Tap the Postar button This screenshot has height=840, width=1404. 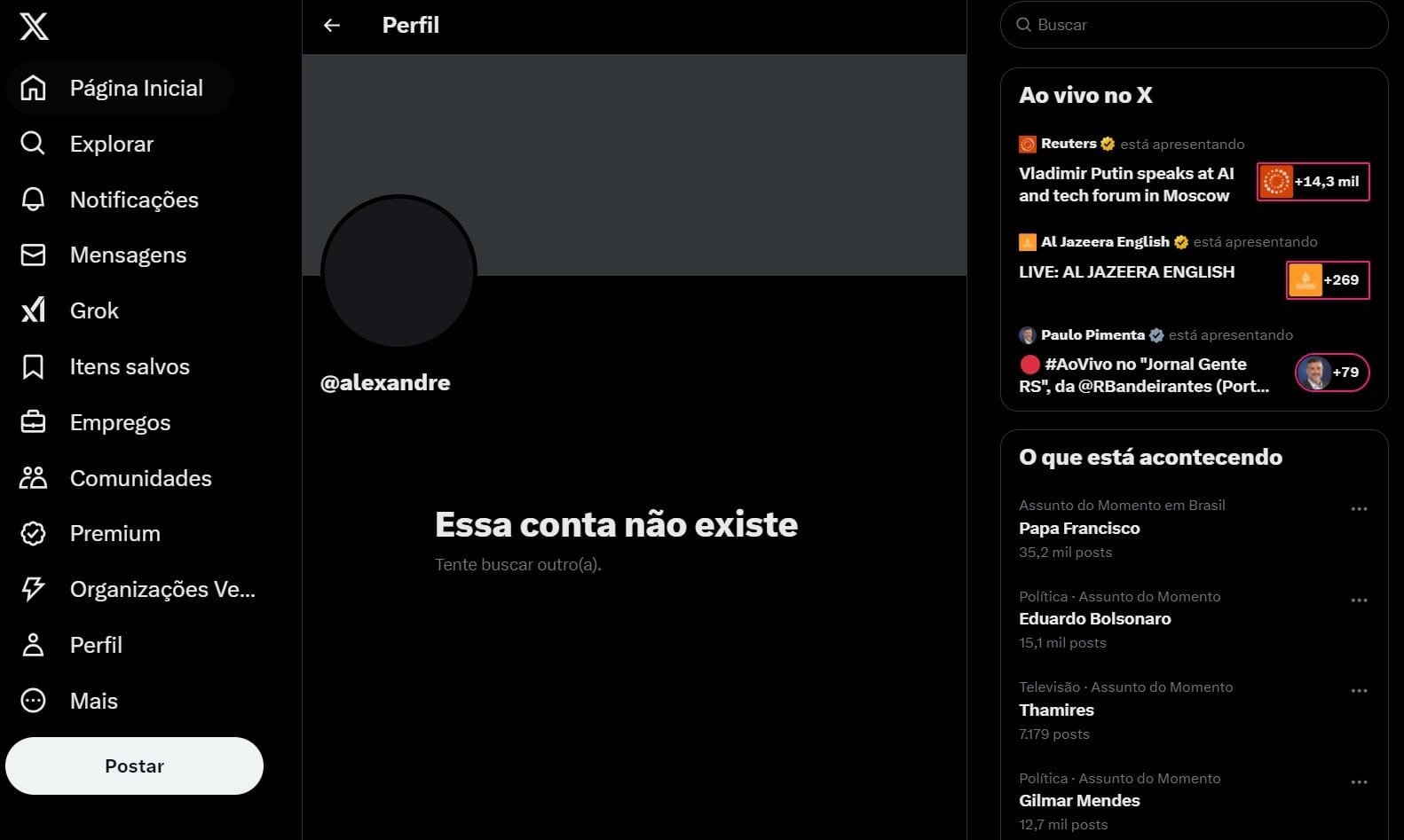pyautogui.click(x=134, y=765)
